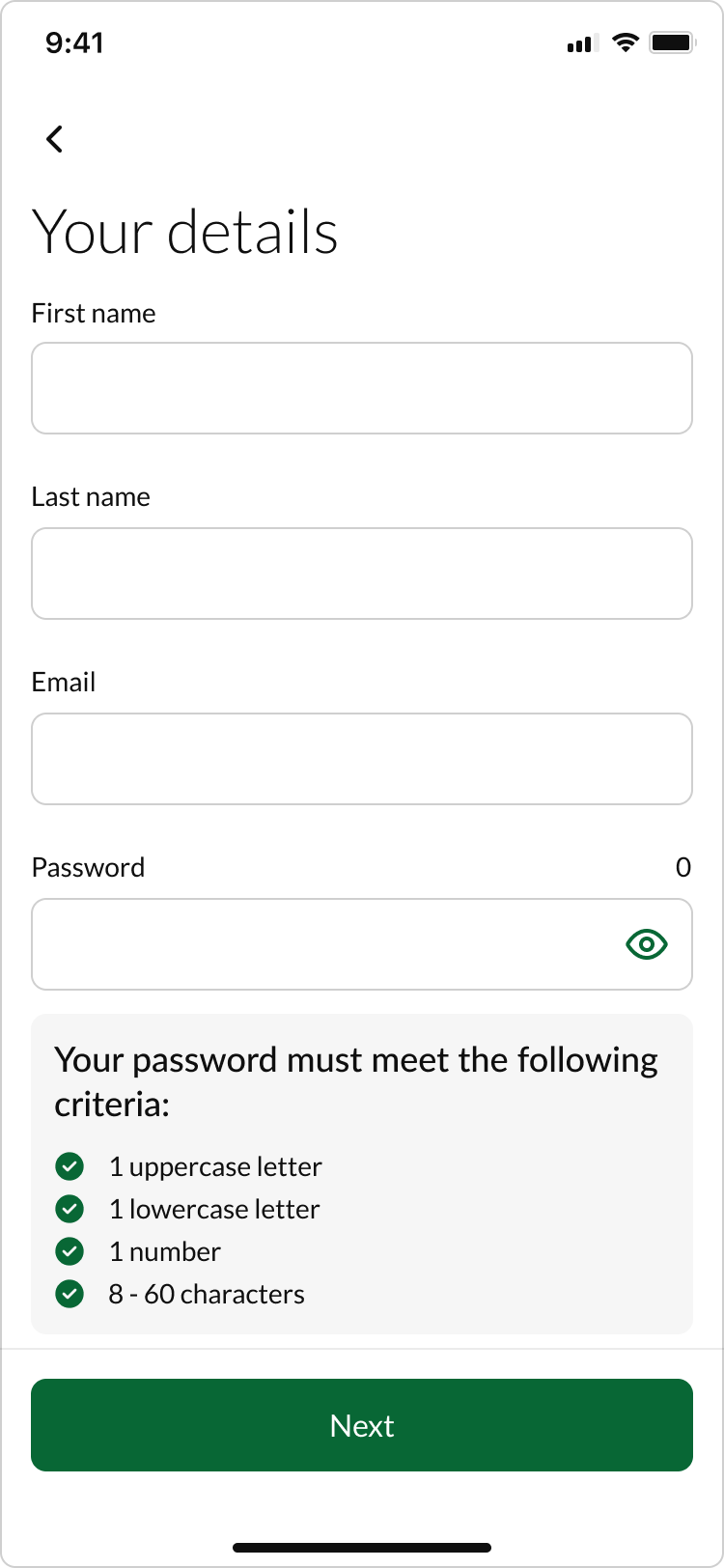
Task: Tap the Email input field
Action: 362,759
